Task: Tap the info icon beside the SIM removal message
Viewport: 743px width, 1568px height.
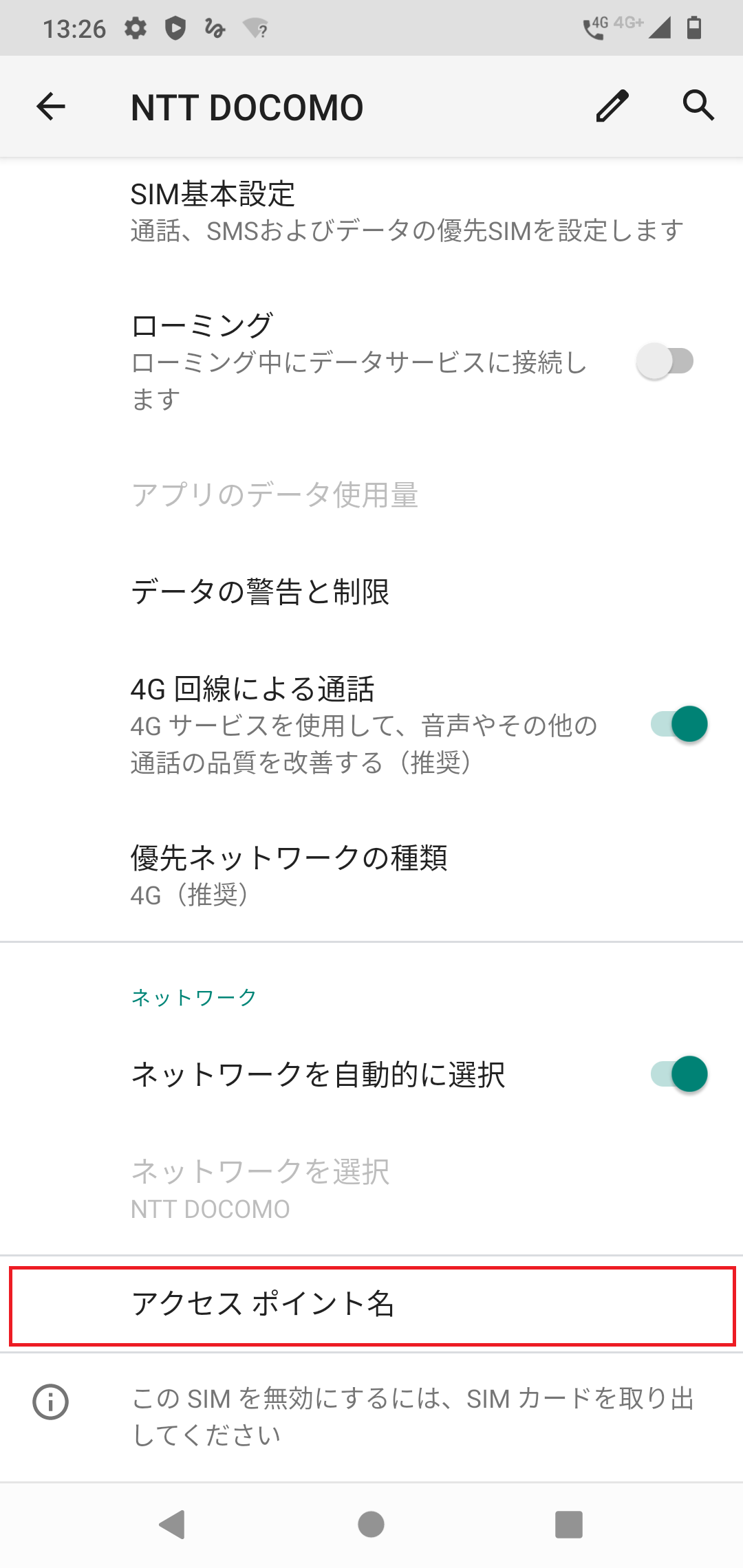Action: 50,1401
